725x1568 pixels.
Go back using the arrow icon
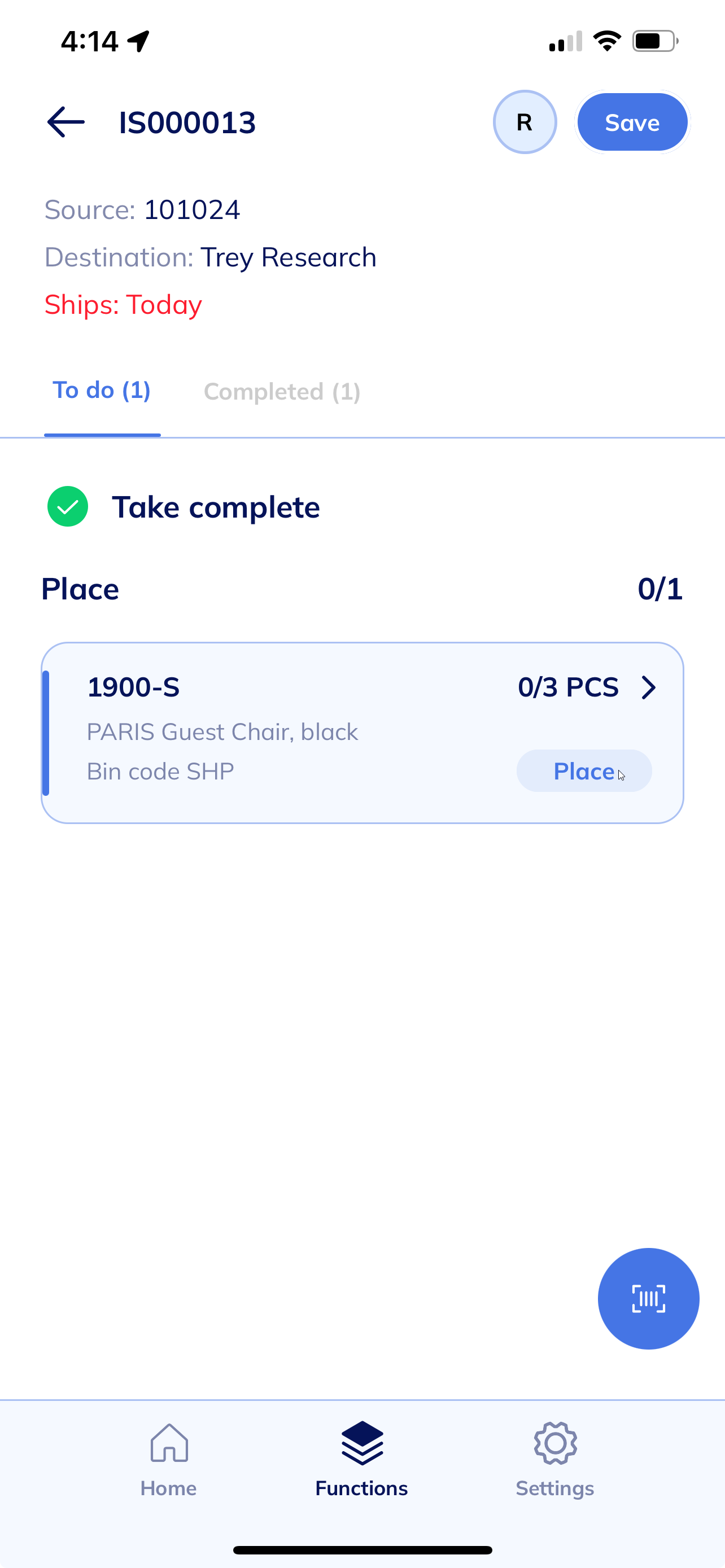click(x=65, y=122)
